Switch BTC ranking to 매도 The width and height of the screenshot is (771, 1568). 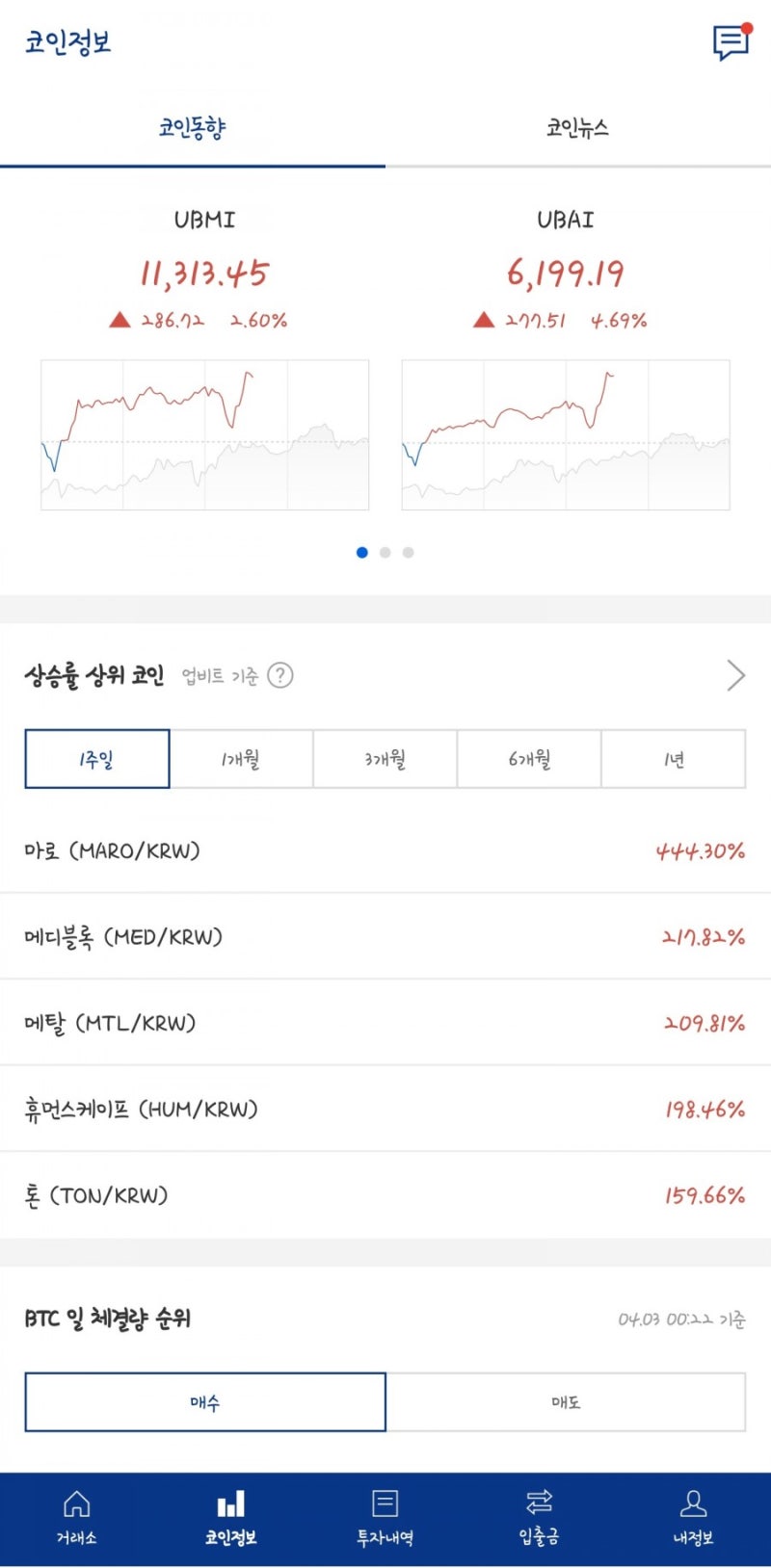pos(566,1402)
